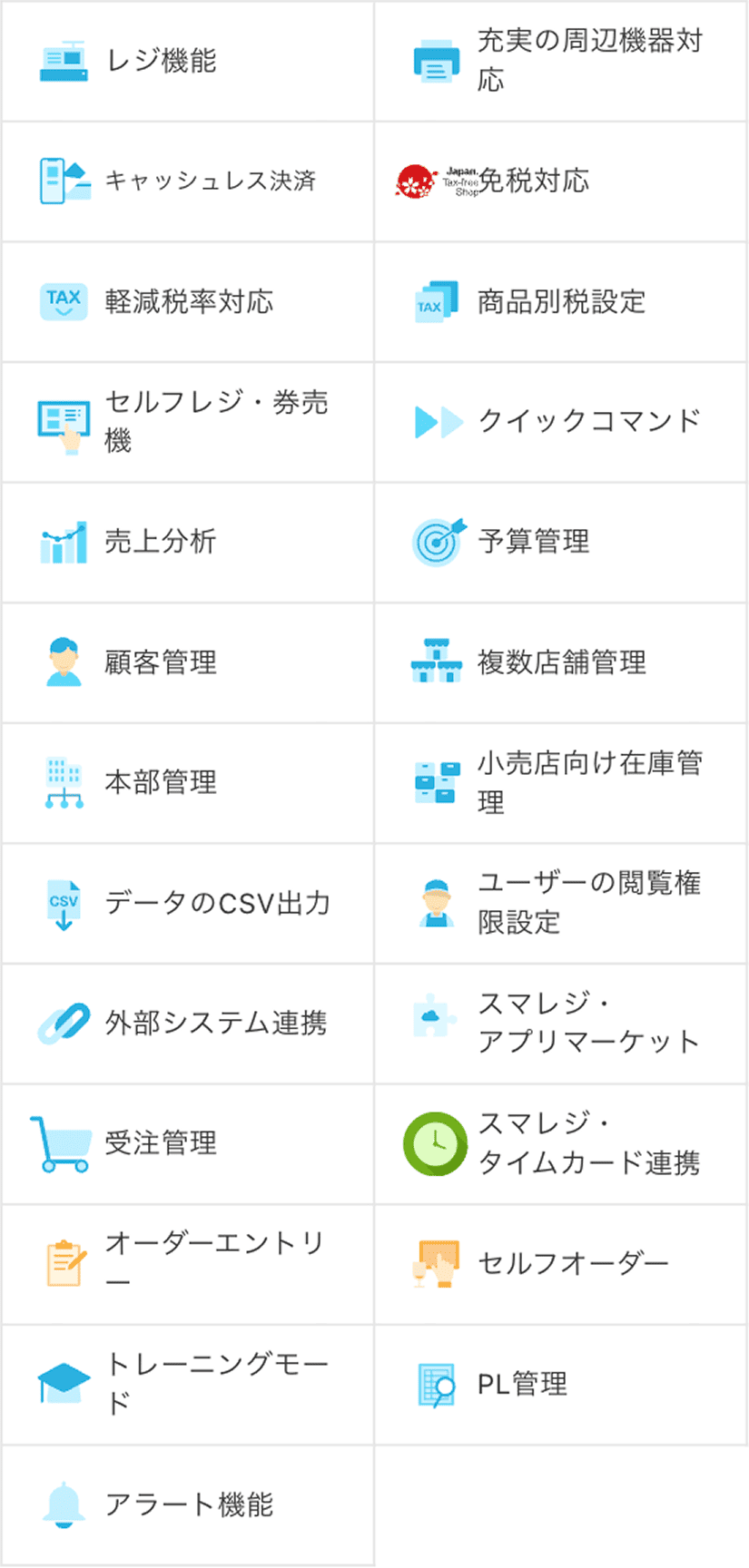Open 商品別税設定
The height and width of the screenshot is (1568, 749).
[x=560, y=301]
